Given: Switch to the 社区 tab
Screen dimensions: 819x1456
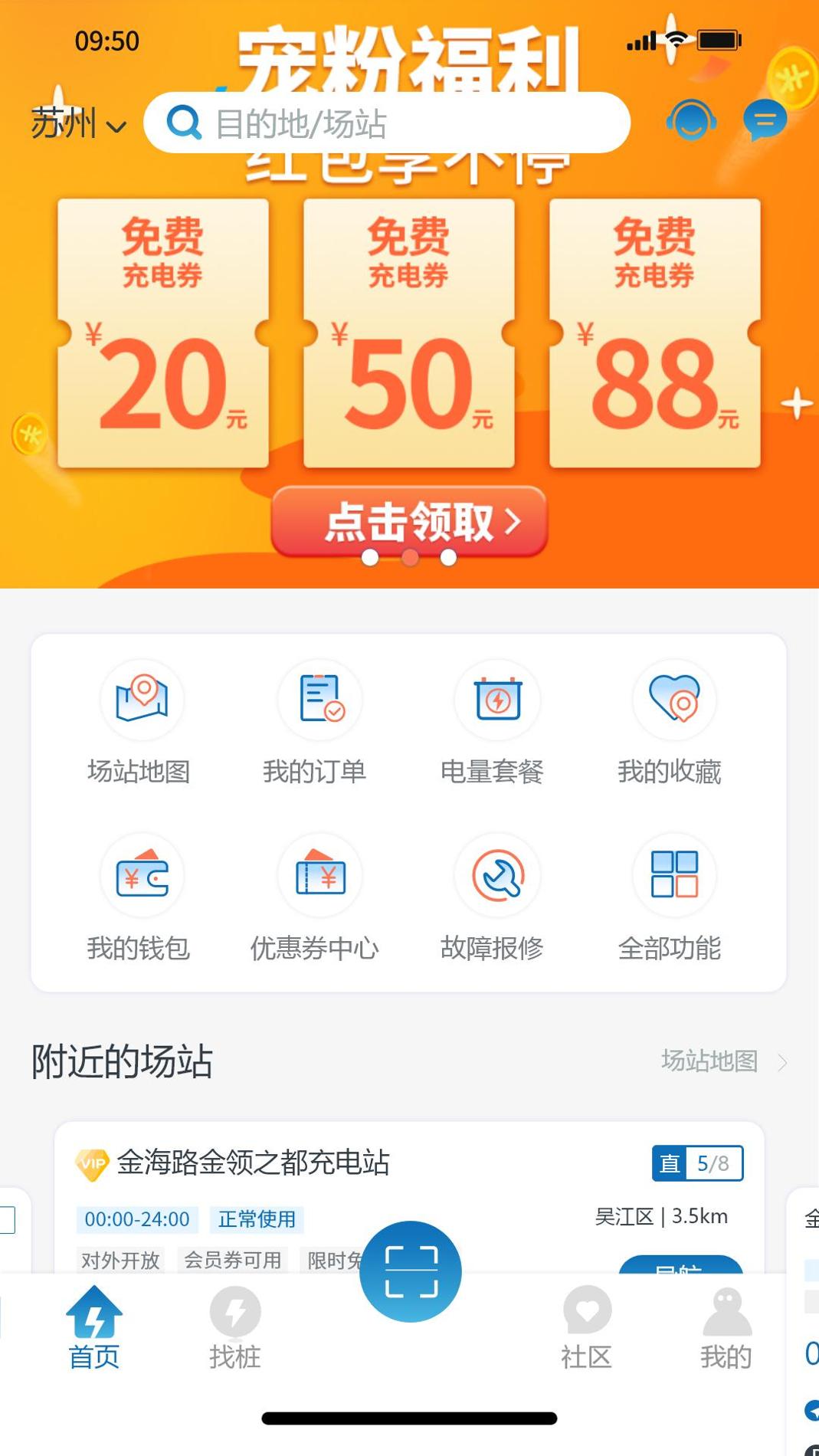Looking at the screenshot, I should (586, 1327).
